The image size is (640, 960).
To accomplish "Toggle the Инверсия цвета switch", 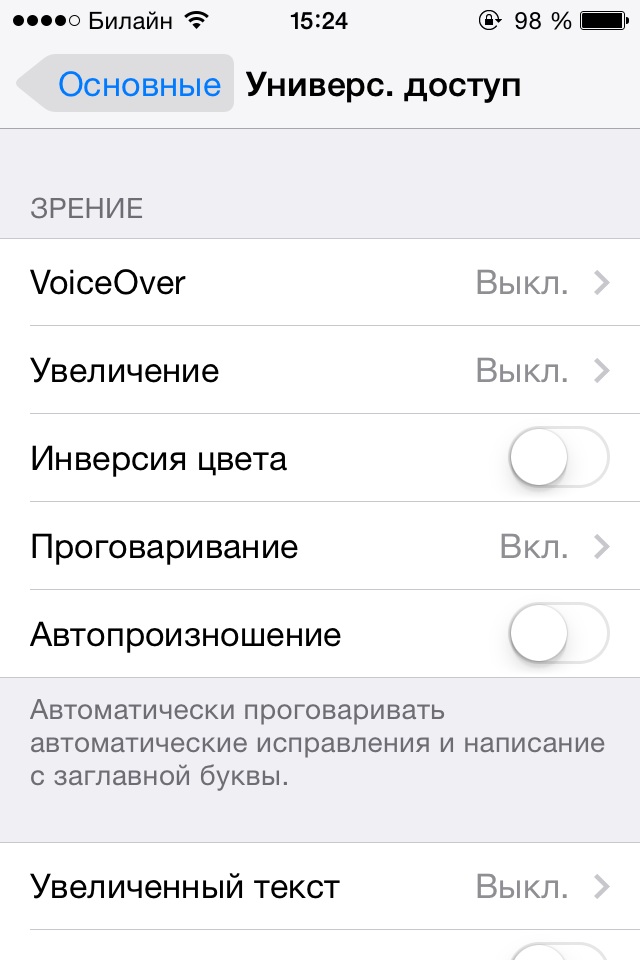I will tap(558, 460).
